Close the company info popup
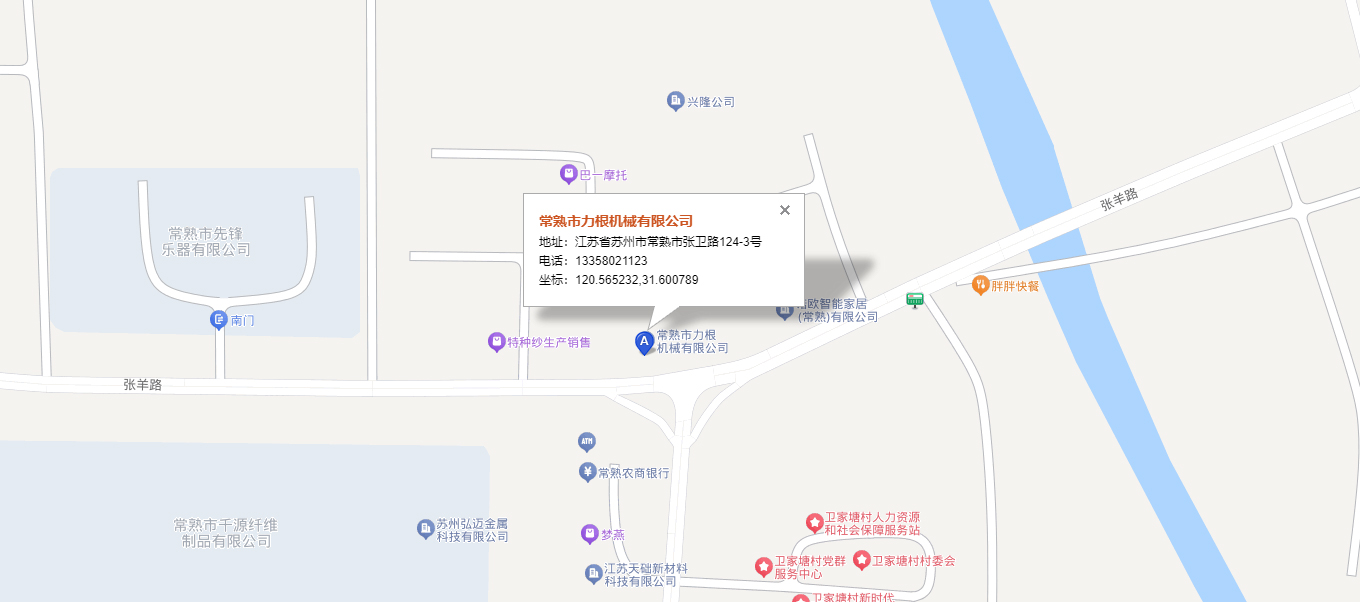Viewport: 1360px width, 602px height. pyautogui.click(x=785, y=210)
